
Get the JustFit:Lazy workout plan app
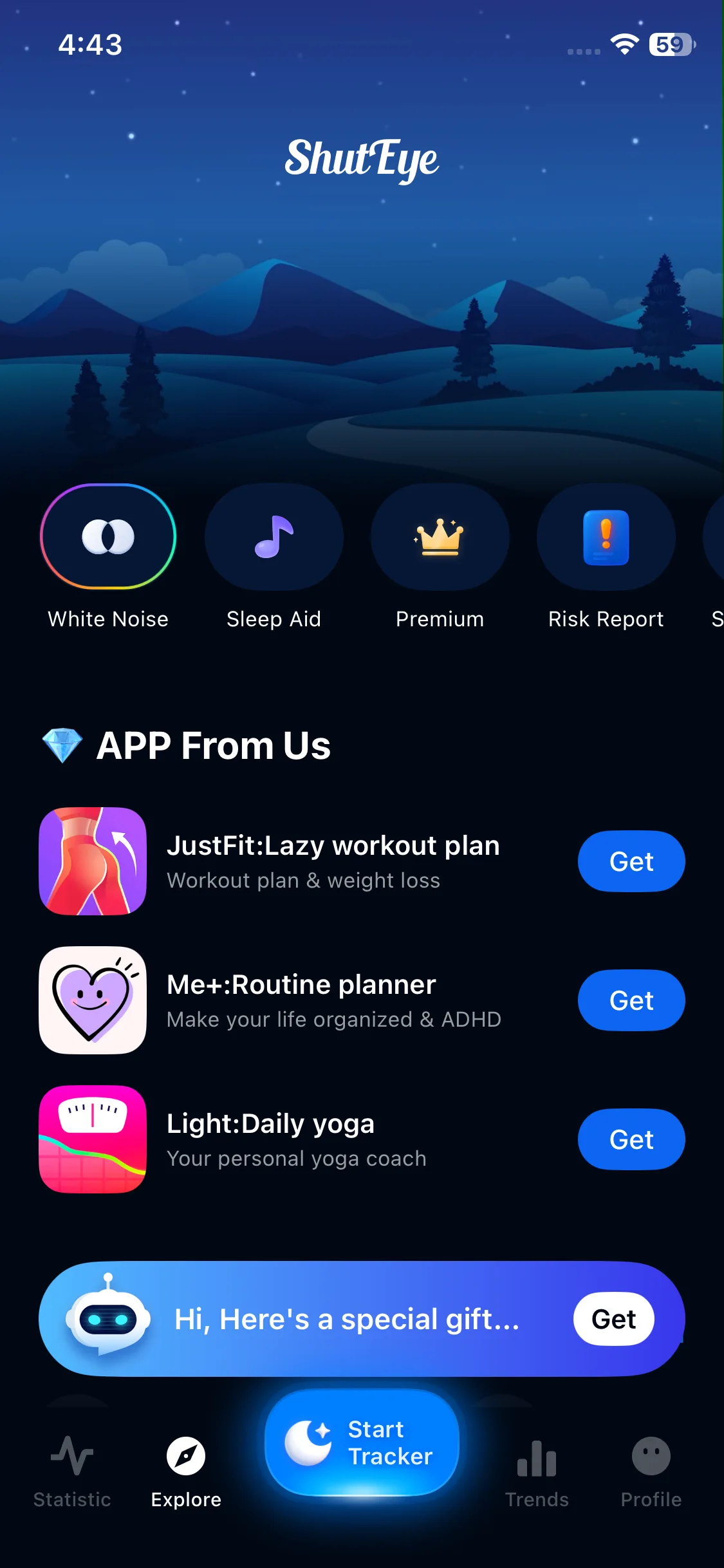pos(631,861)
